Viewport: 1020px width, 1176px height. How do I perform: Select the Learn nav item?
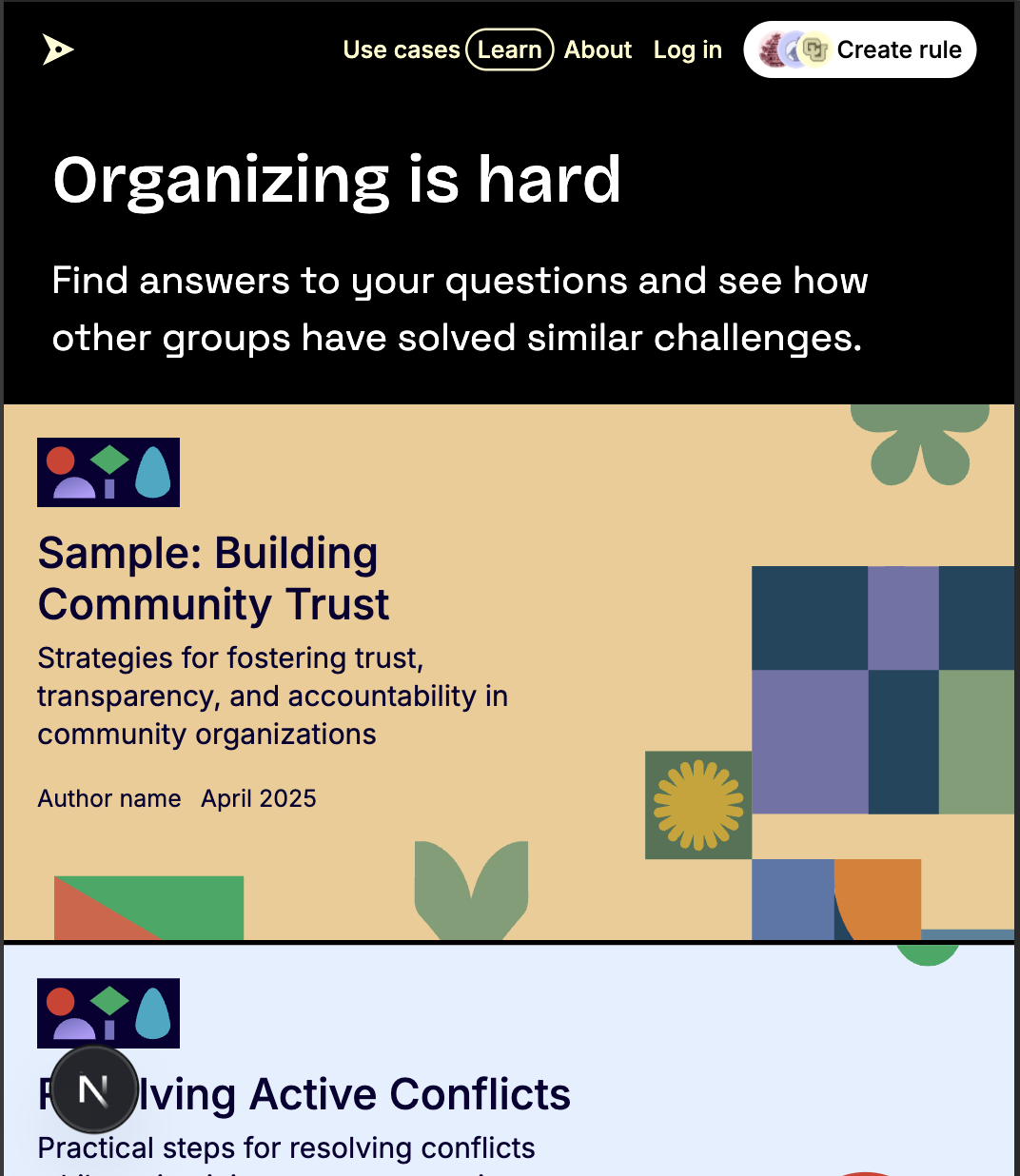click(510, 49)
